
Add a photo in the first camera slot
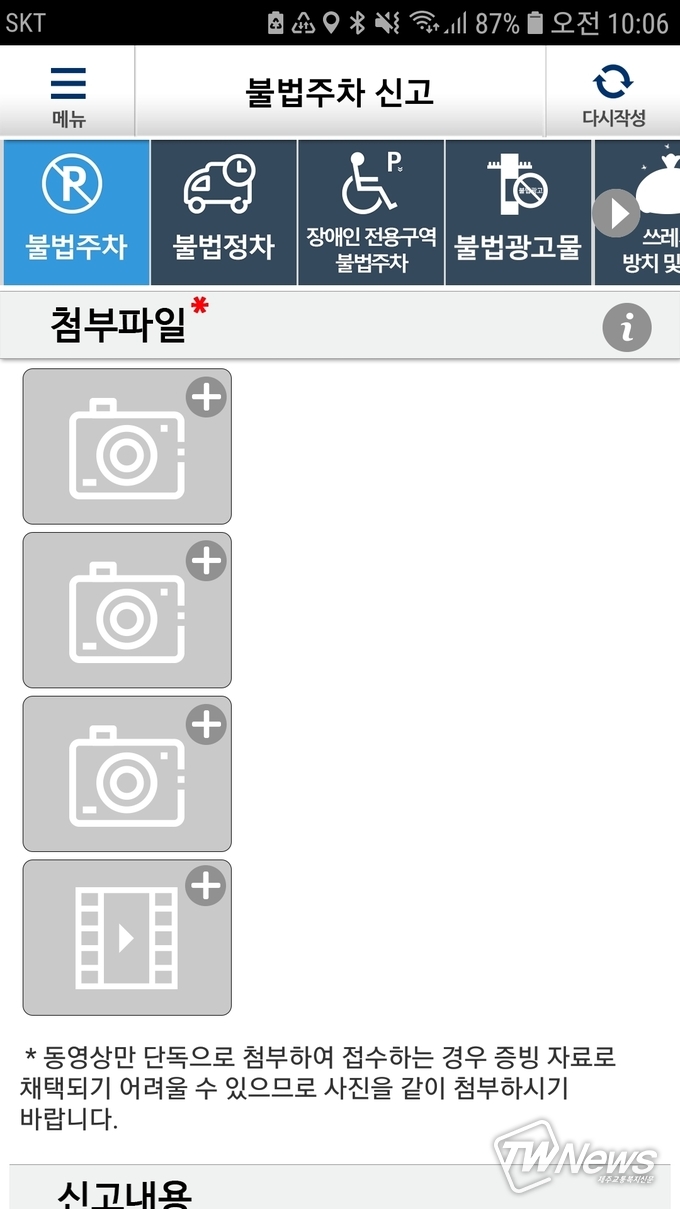(127, 447)
